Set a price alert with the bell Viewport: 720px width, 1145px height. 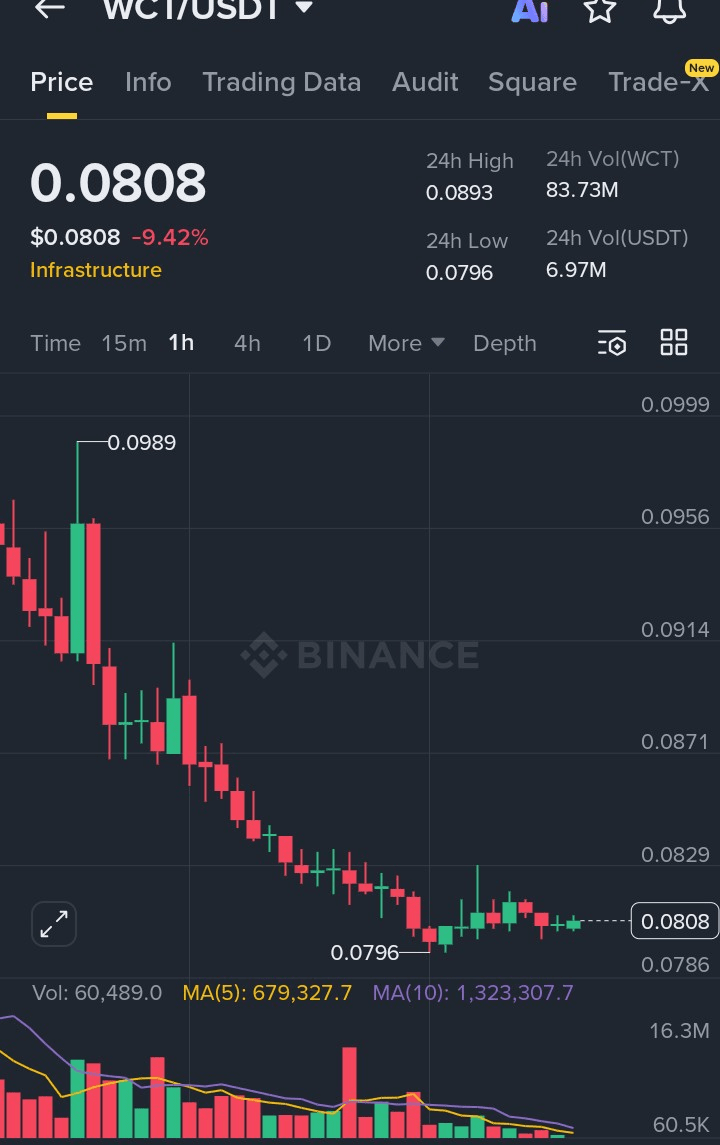click(x=669, y=10)
